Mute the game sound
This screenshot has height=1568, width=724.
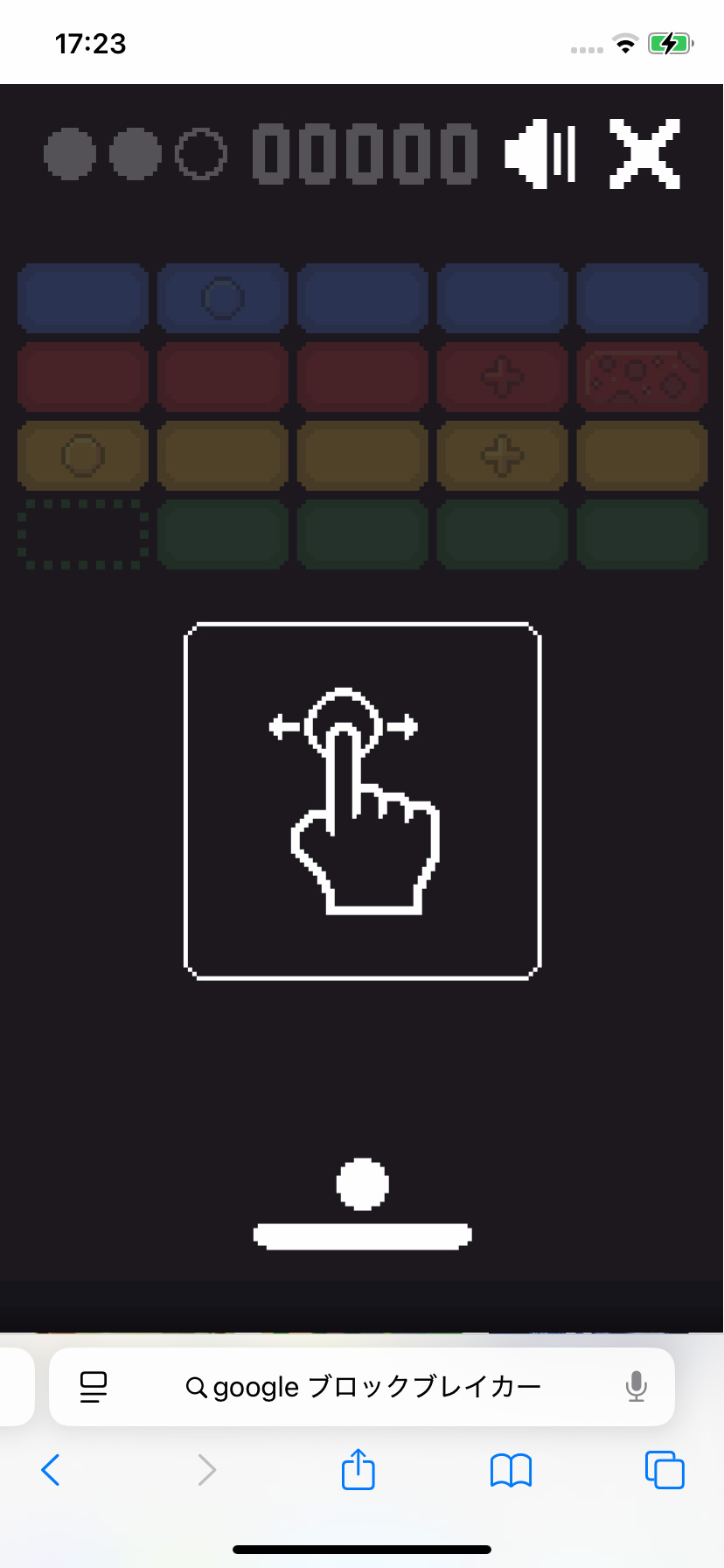[540, 154]
